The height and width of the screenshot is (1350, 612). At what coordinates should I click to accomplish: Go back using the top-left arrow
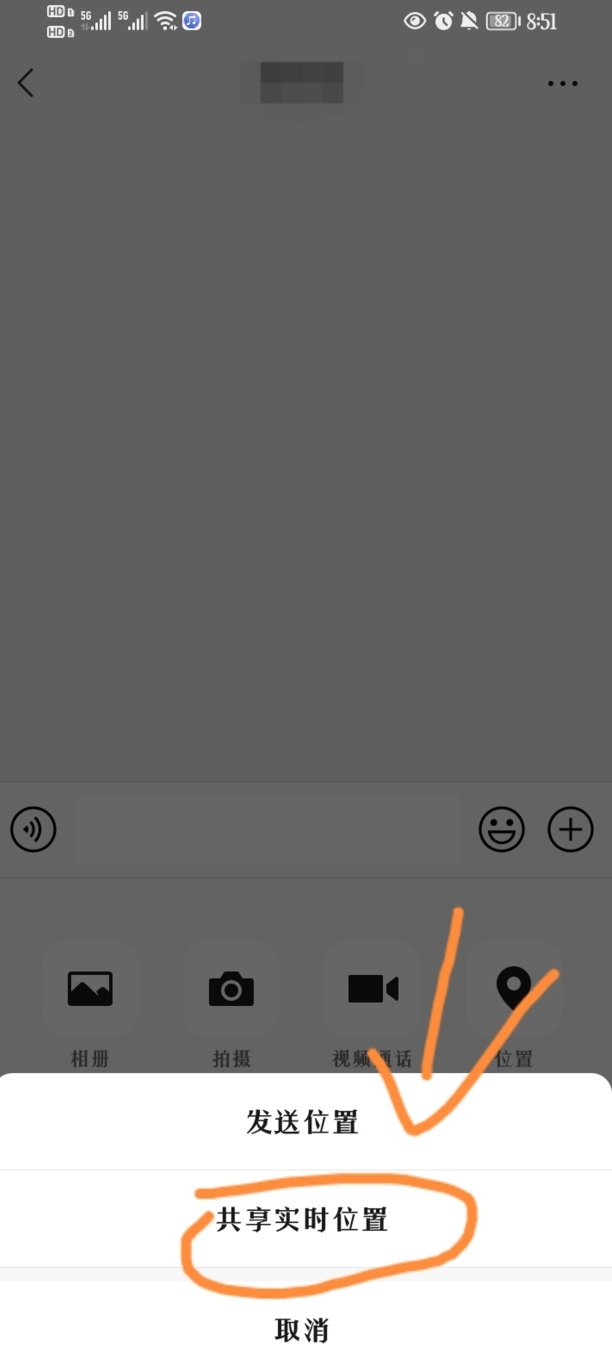(x=27, y=83)
